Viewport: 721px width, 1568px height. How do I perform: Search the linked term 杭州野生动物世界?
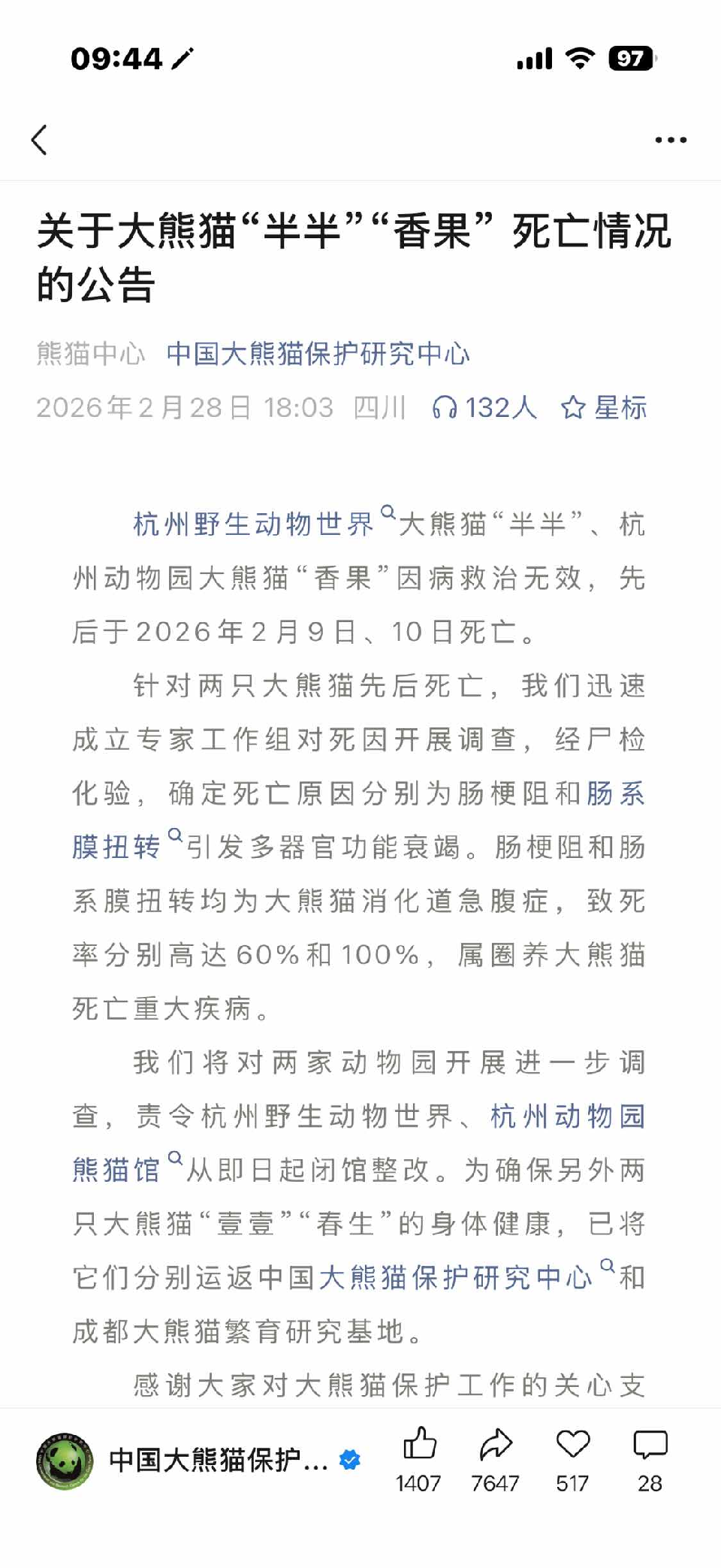coord(252,524)
